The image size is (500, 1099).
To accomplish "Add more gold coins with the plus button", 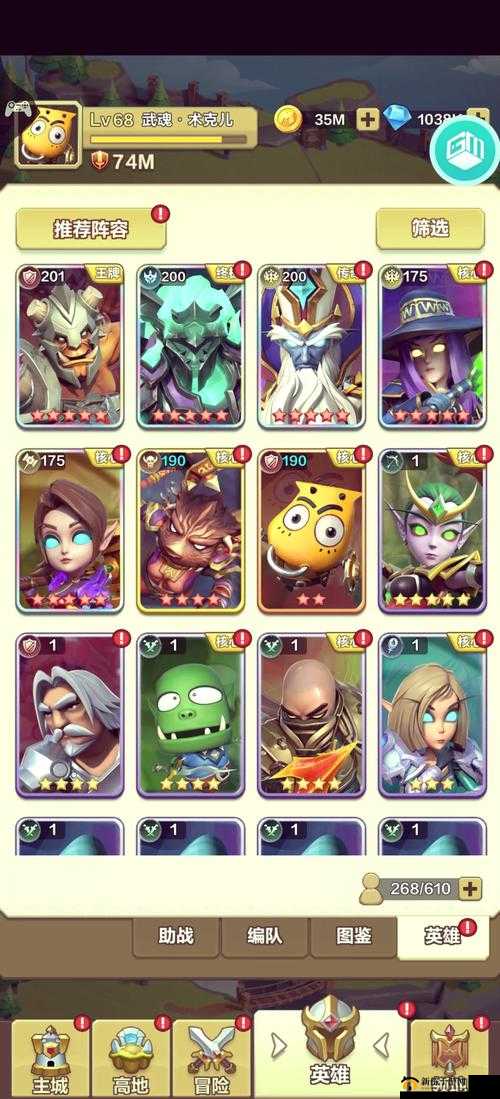I will tap(367, 119).
